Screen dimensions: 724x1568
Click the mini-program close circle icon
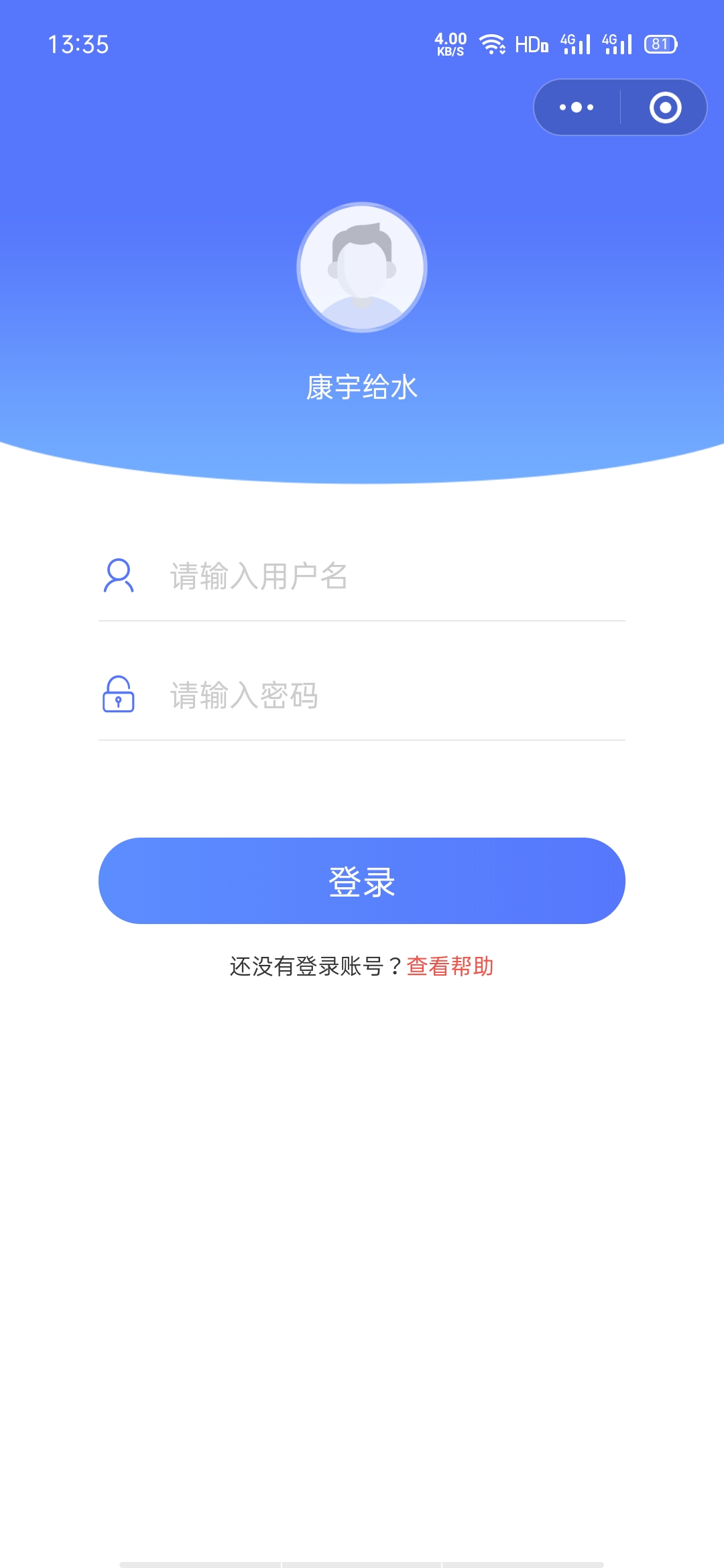(666, 107)
